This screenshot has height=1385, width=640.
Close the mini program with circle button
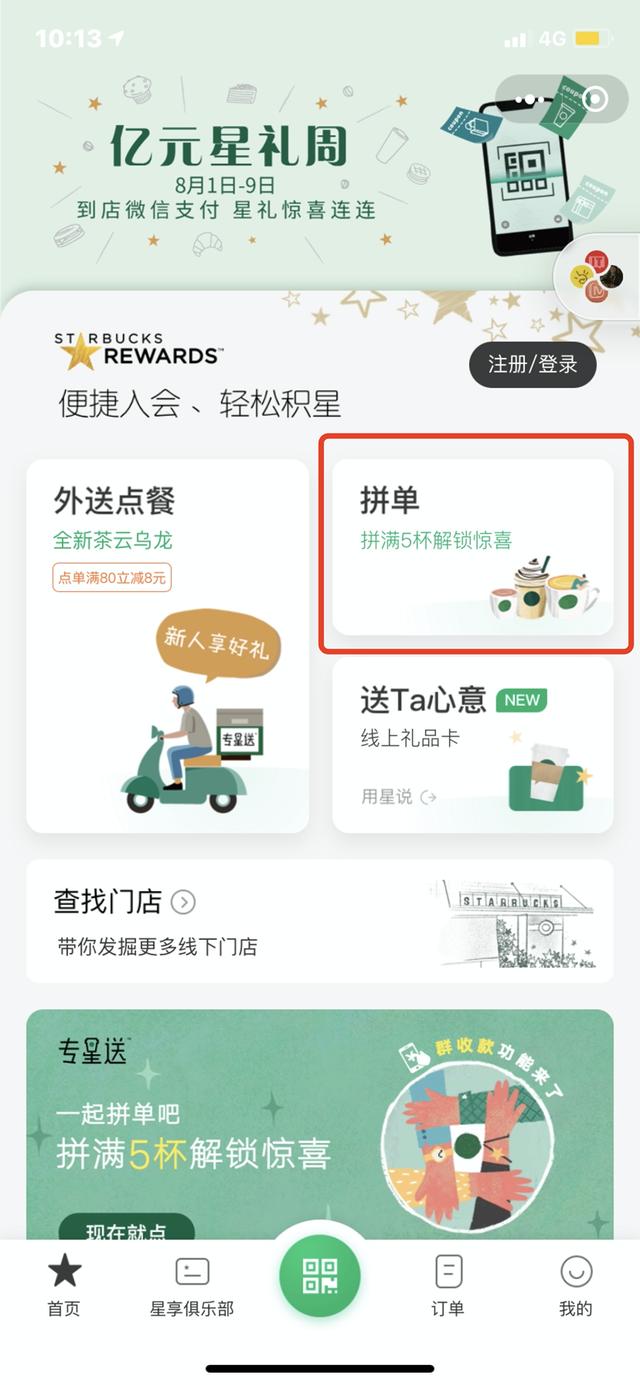point(595,99)
